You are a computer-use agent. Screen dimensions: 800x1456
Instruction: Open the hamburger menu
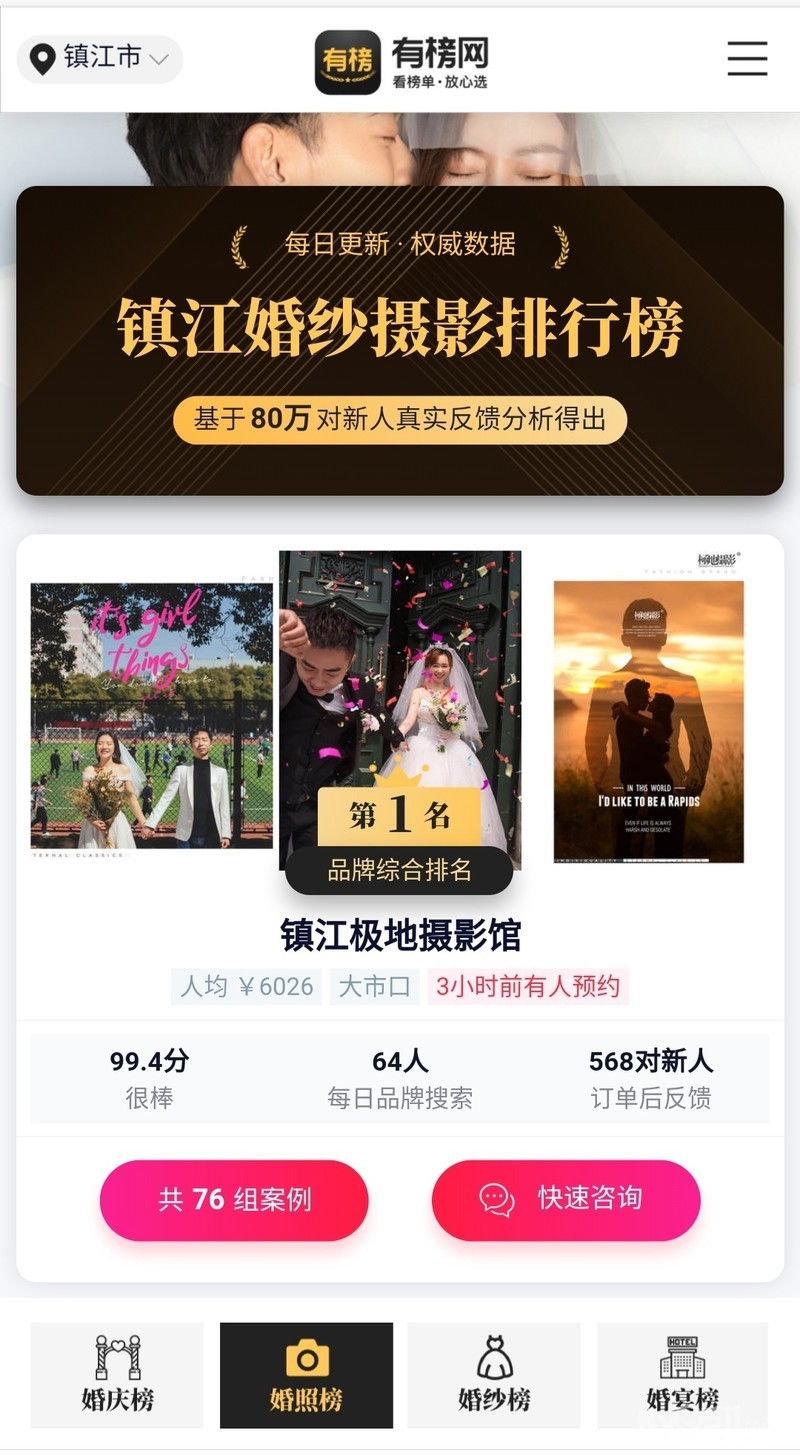click(747, 59)
